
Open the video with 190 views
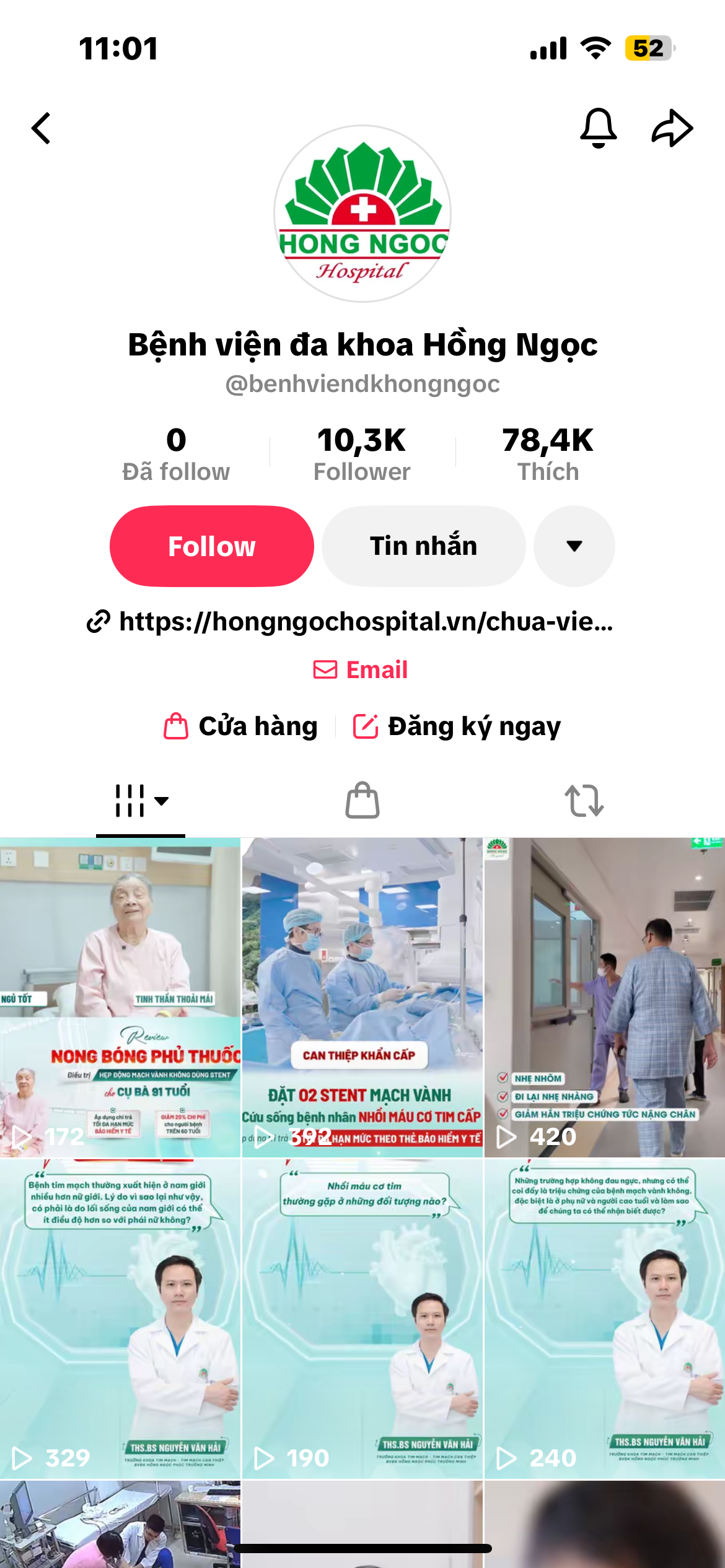(x=362, y=1319)
